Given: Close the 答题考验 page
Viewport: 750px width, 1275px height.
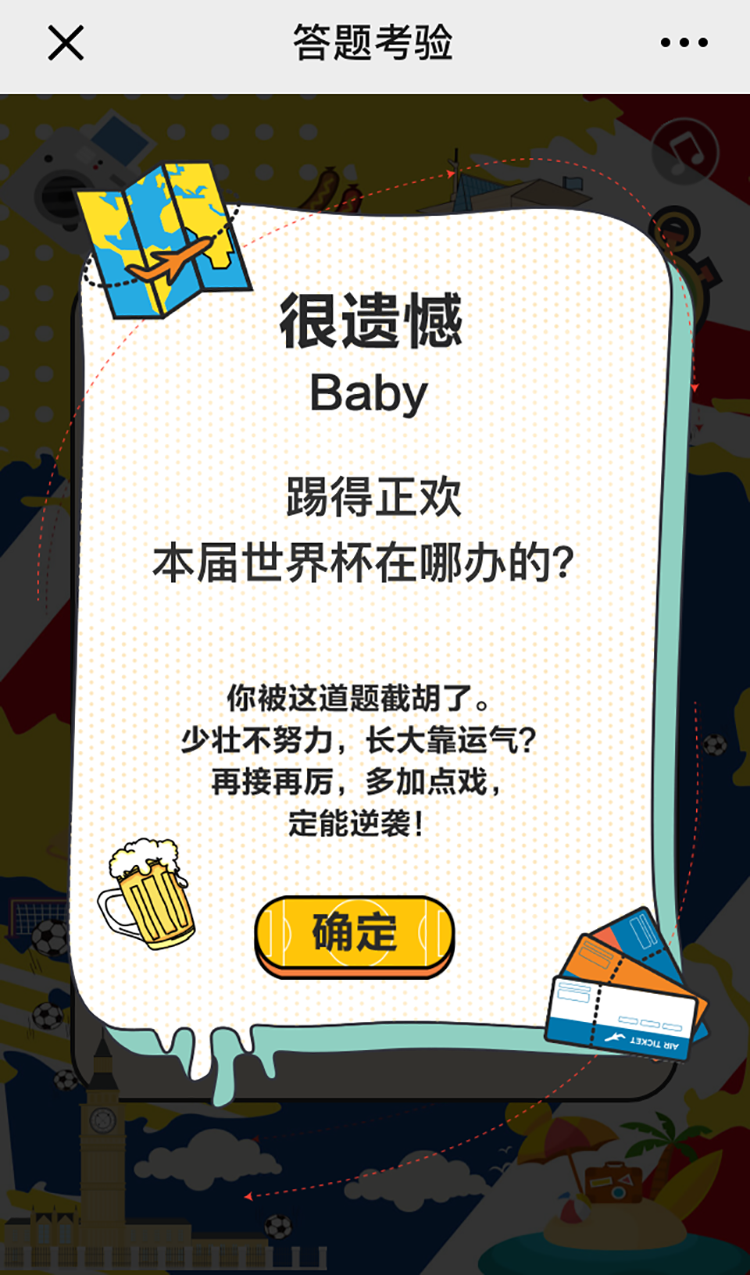Looking at the screenshot, I should tap(66, 44).
